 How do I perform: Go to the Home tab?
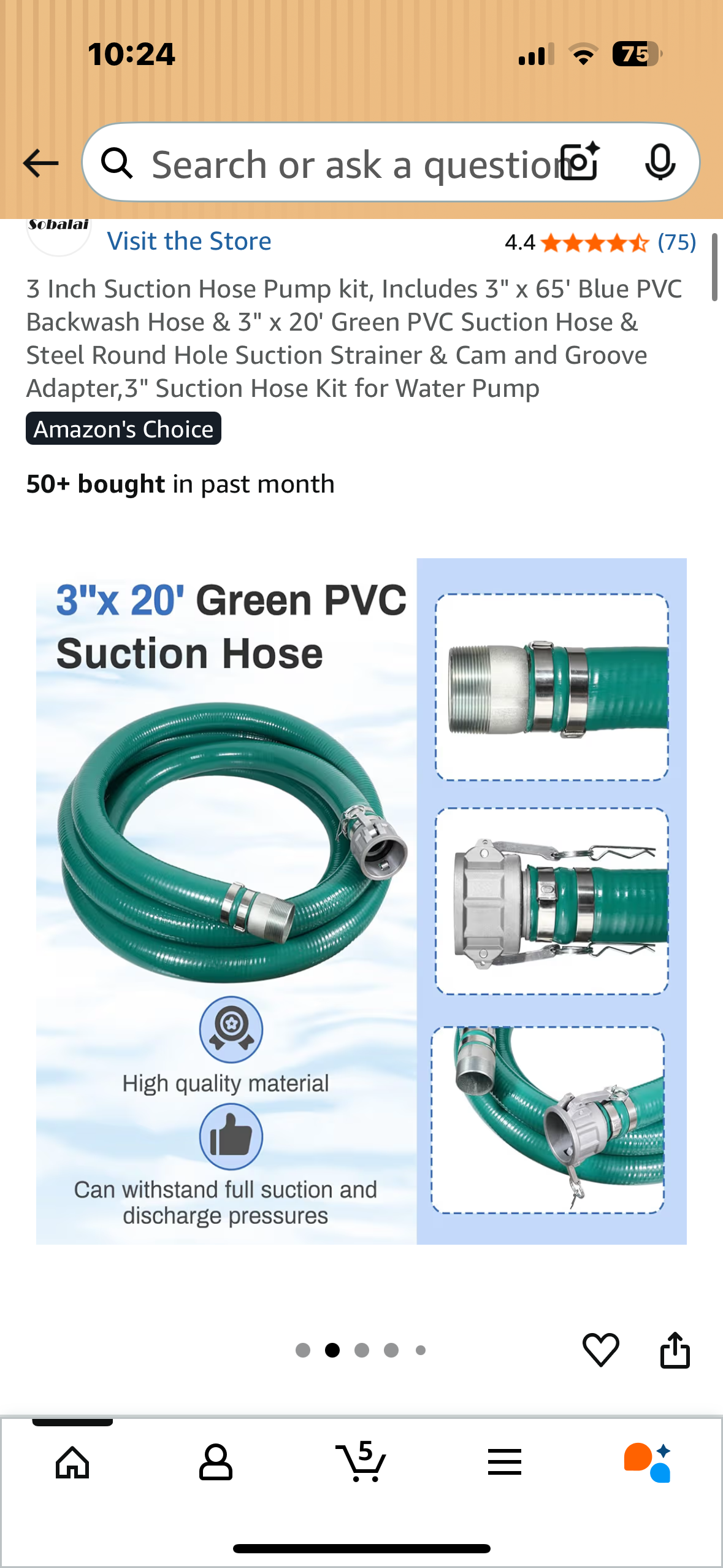tap(72, 1462)
